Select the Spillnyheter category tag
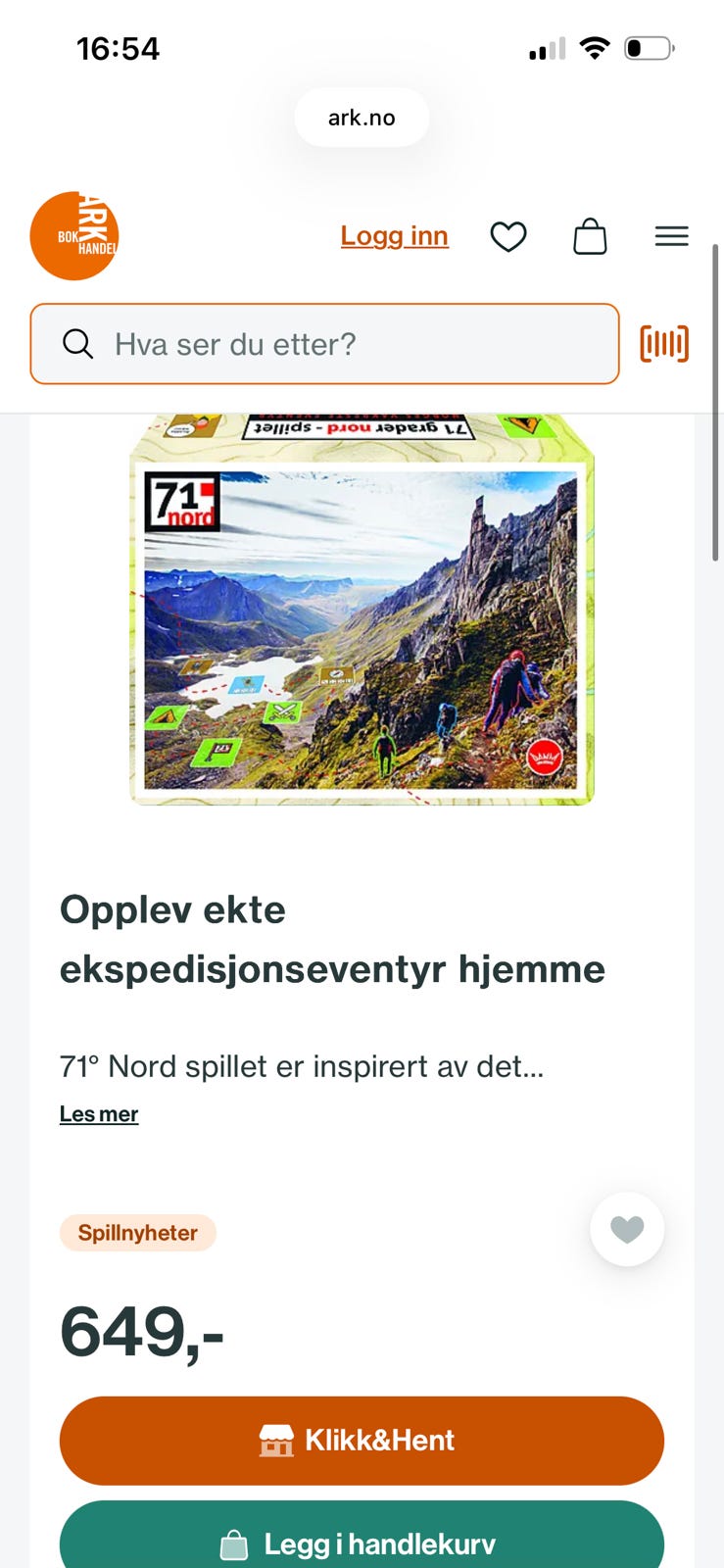Screen dimensions: 724x1568 click(x=137, y=1232)
